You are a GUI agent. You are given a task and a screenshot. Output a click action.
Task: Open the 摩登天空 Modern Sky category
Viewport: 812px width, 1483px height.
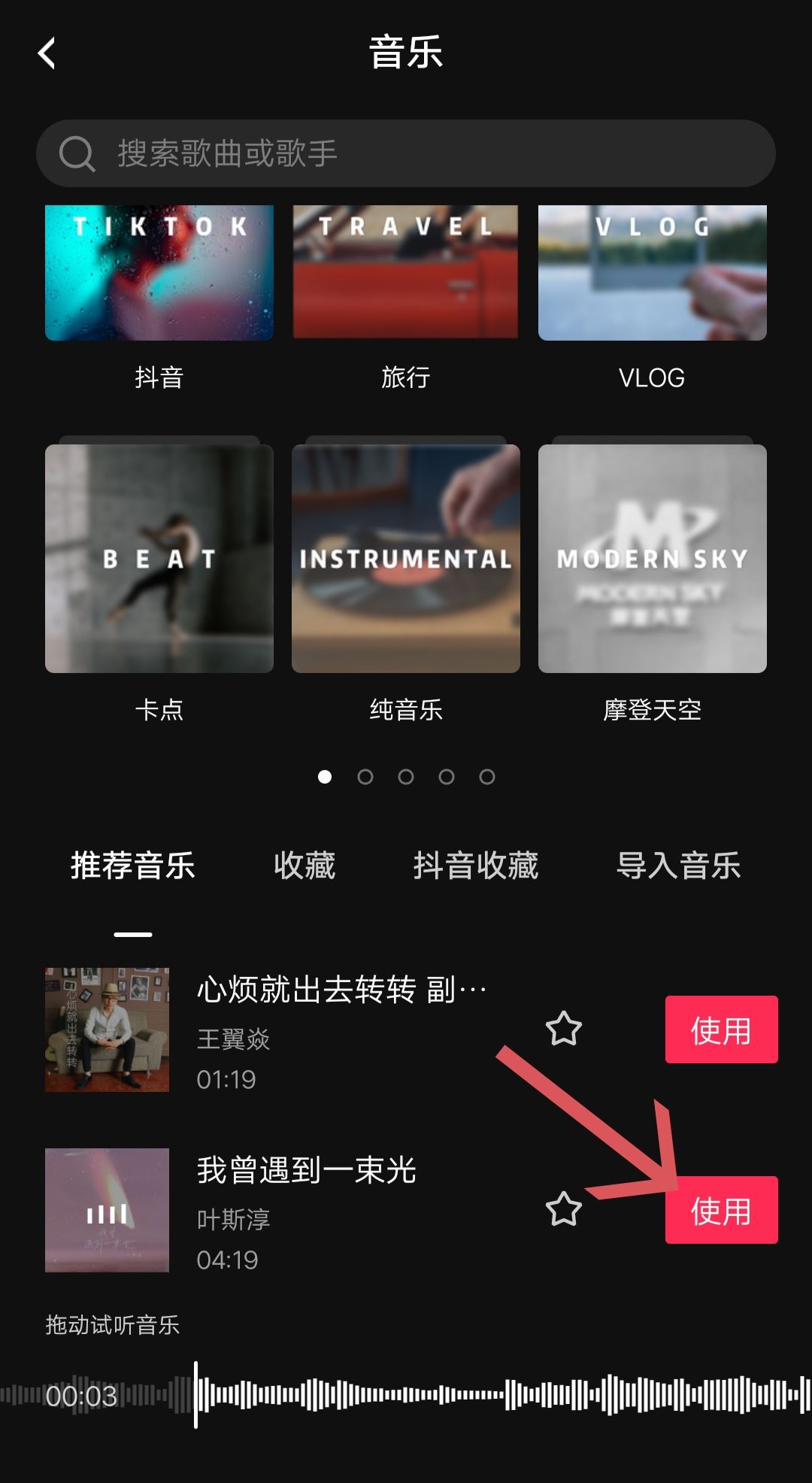652,559
